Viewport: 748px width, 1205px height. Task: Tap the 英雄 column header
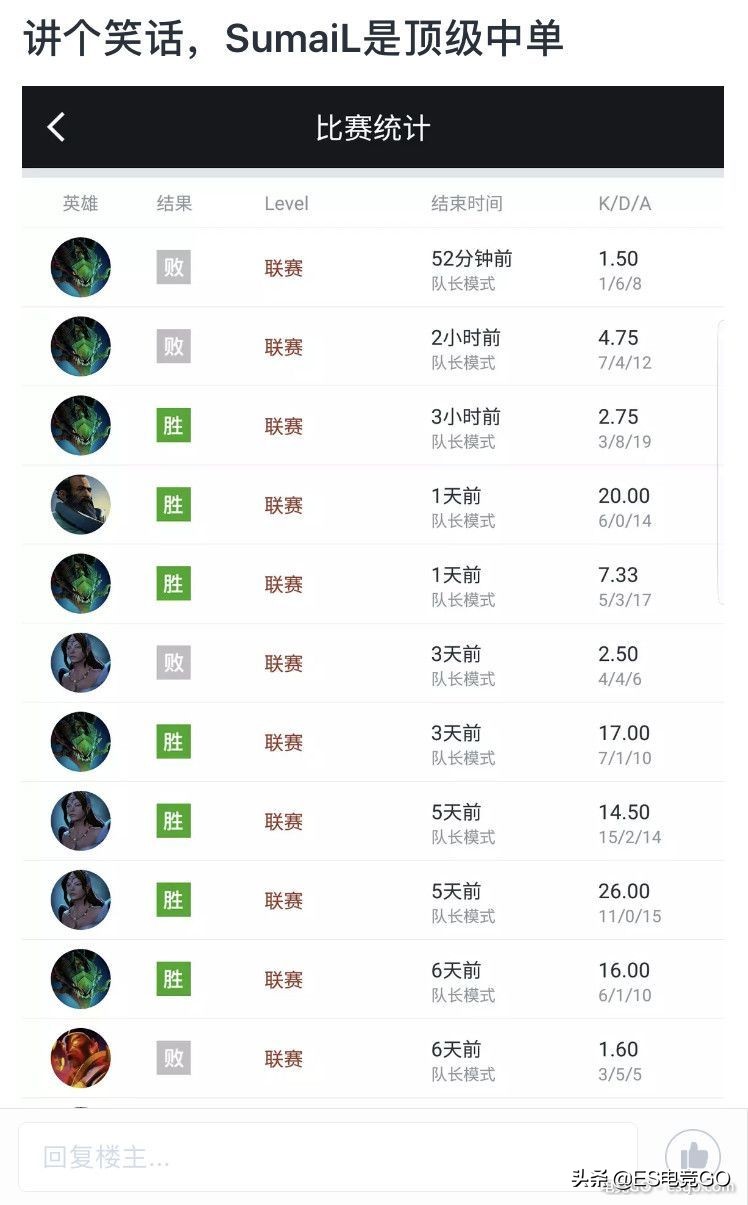click(x=80, y=203)
